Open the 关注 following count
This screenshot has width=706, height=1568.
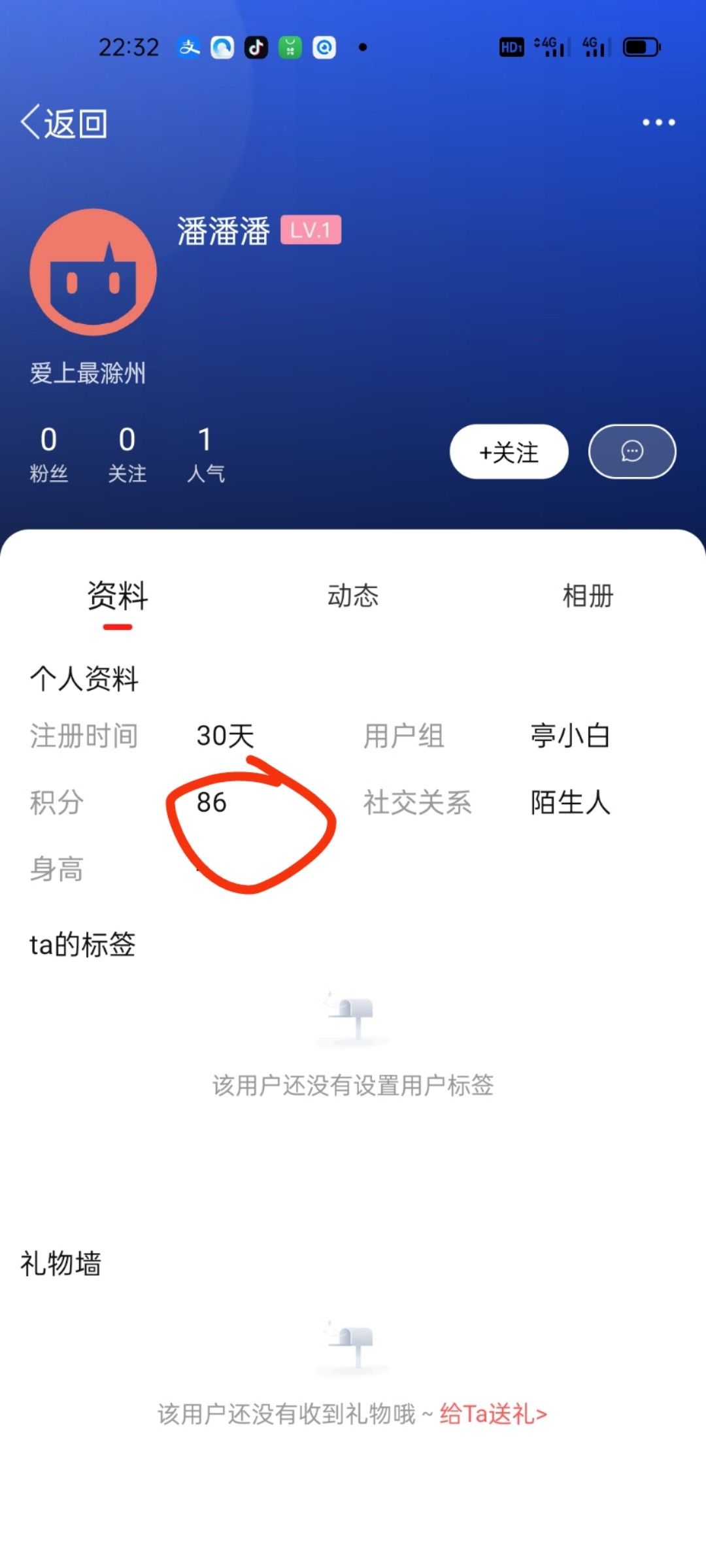click(x=127, y=455)
